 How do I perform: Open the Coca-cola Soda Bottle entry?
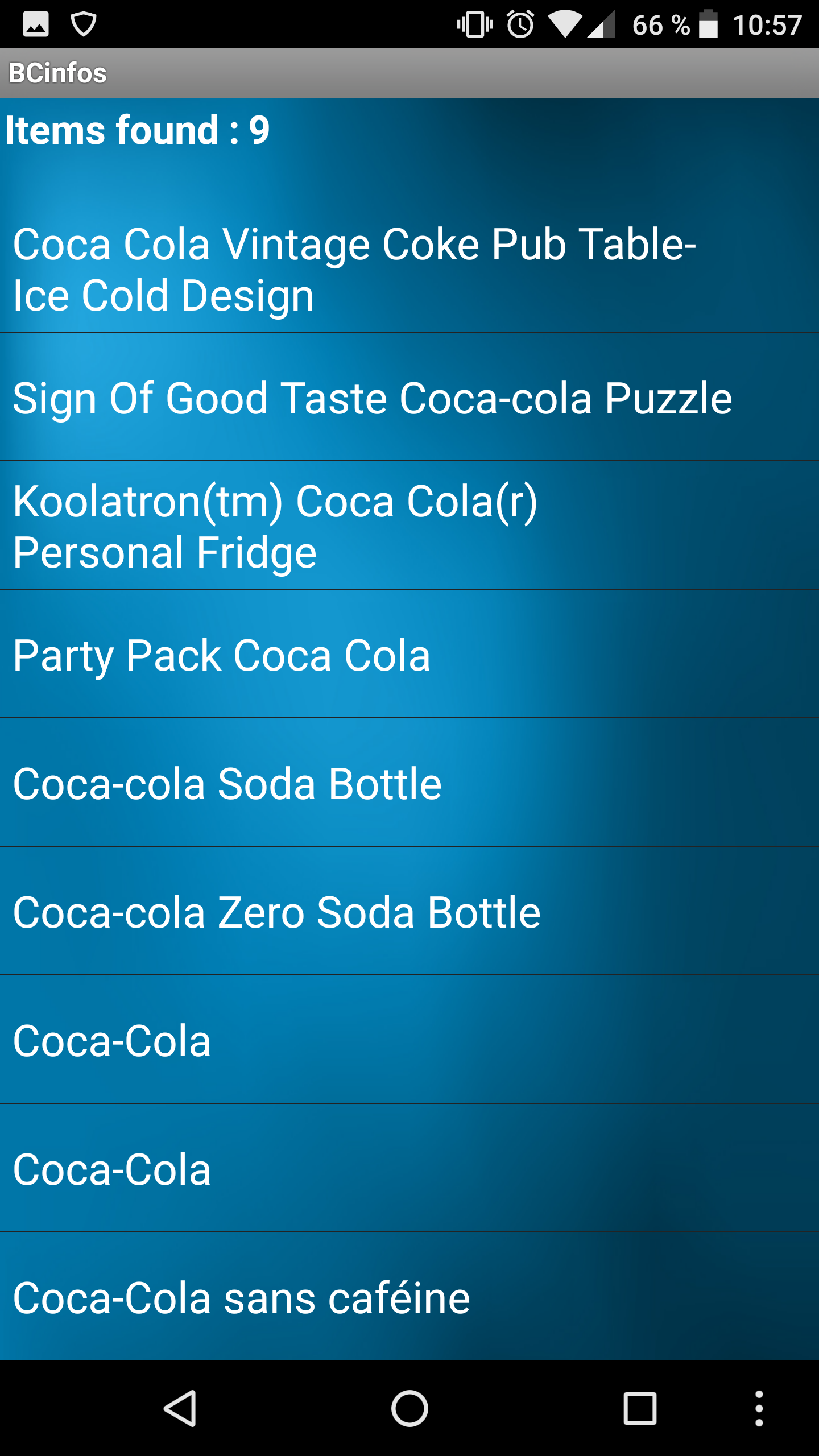tap(409, 783)
